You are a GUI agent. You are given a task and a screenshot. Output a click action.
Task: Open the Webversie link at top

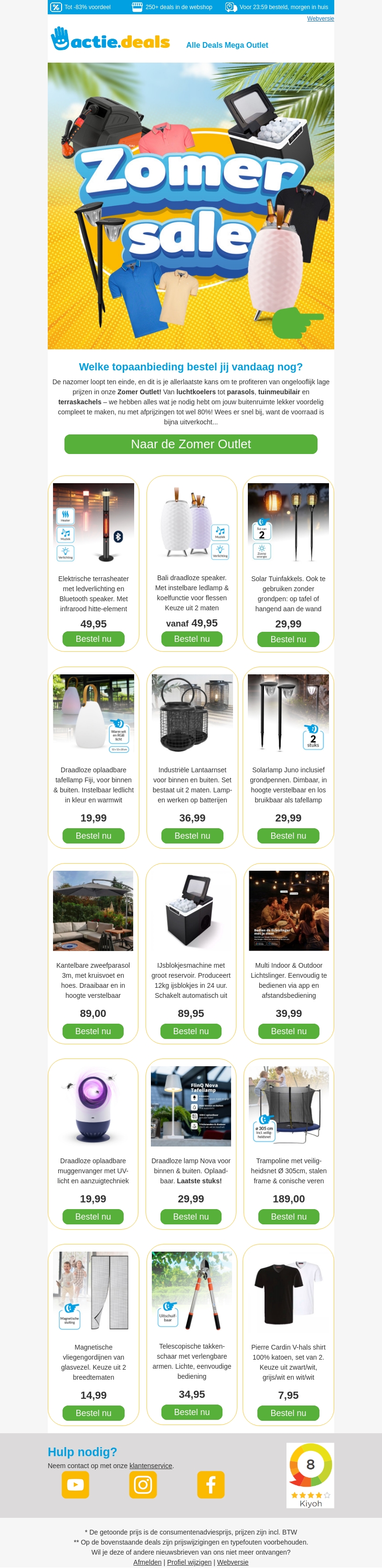pyautogui.click(x=320, y=18)
